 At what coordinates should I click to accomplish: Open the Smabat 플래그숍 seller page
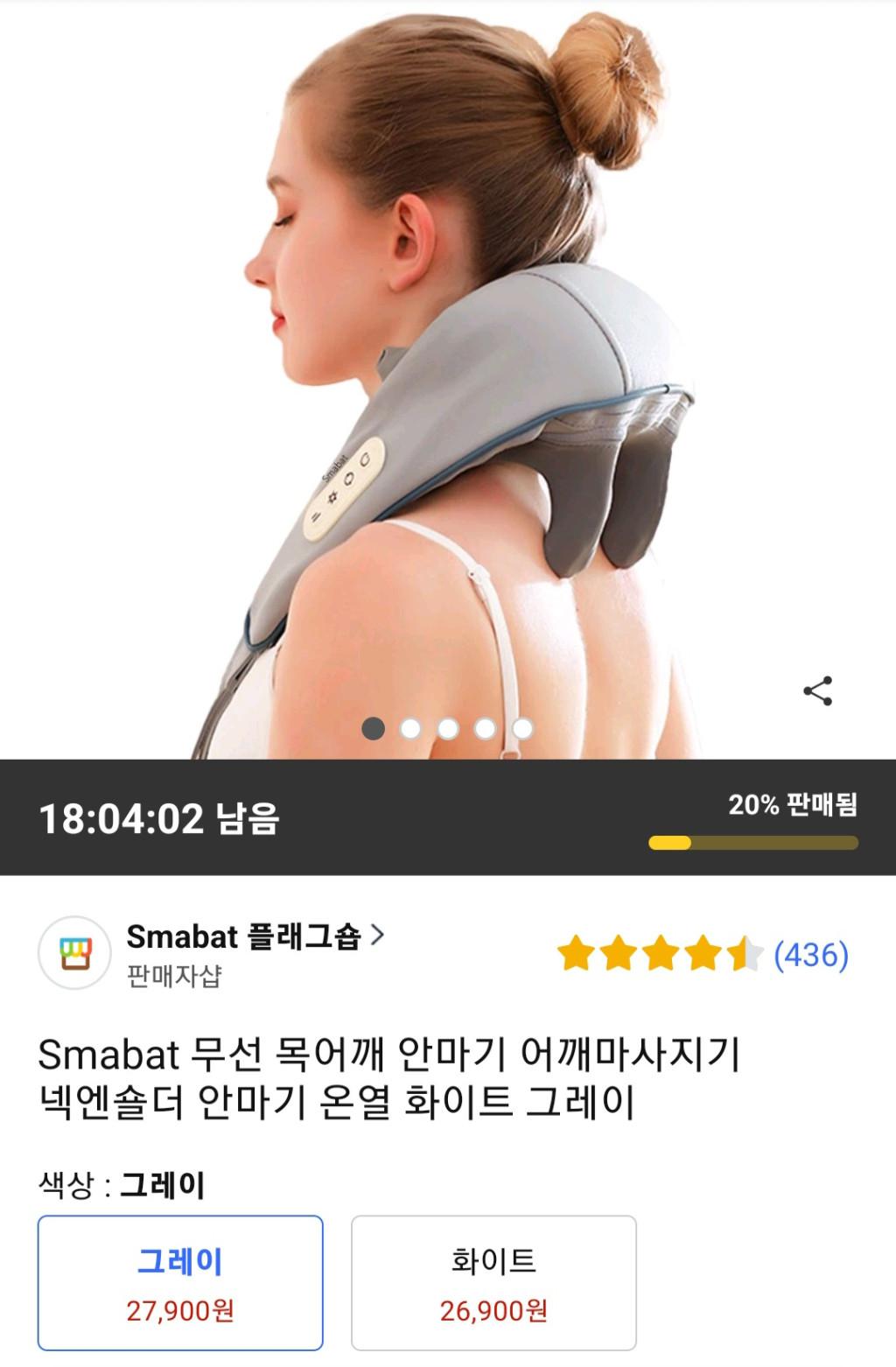(x=255, y=936)
